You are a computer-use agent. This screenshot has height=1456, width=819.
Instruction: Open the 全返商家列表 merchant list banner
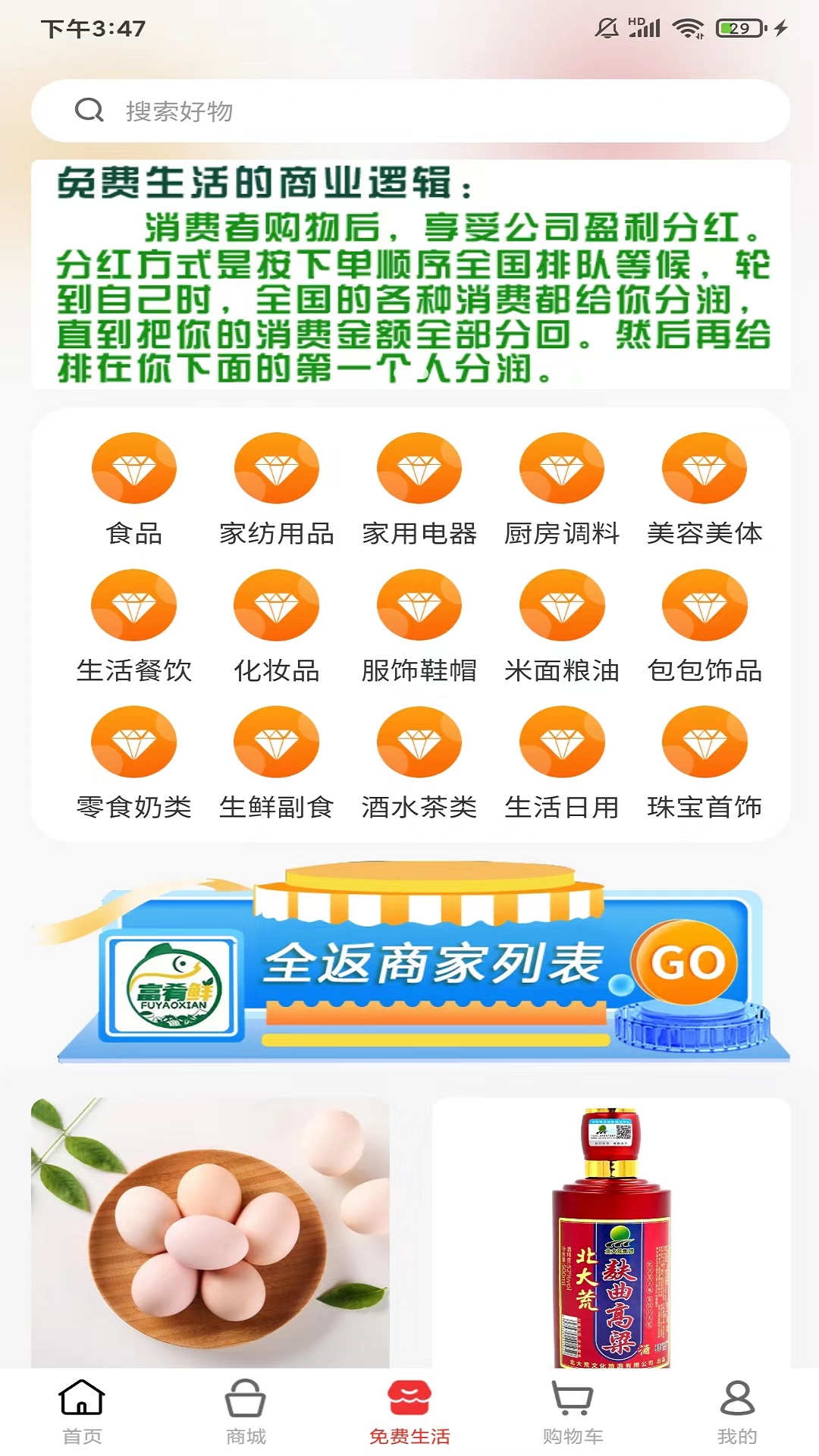[x=409, y=963]
